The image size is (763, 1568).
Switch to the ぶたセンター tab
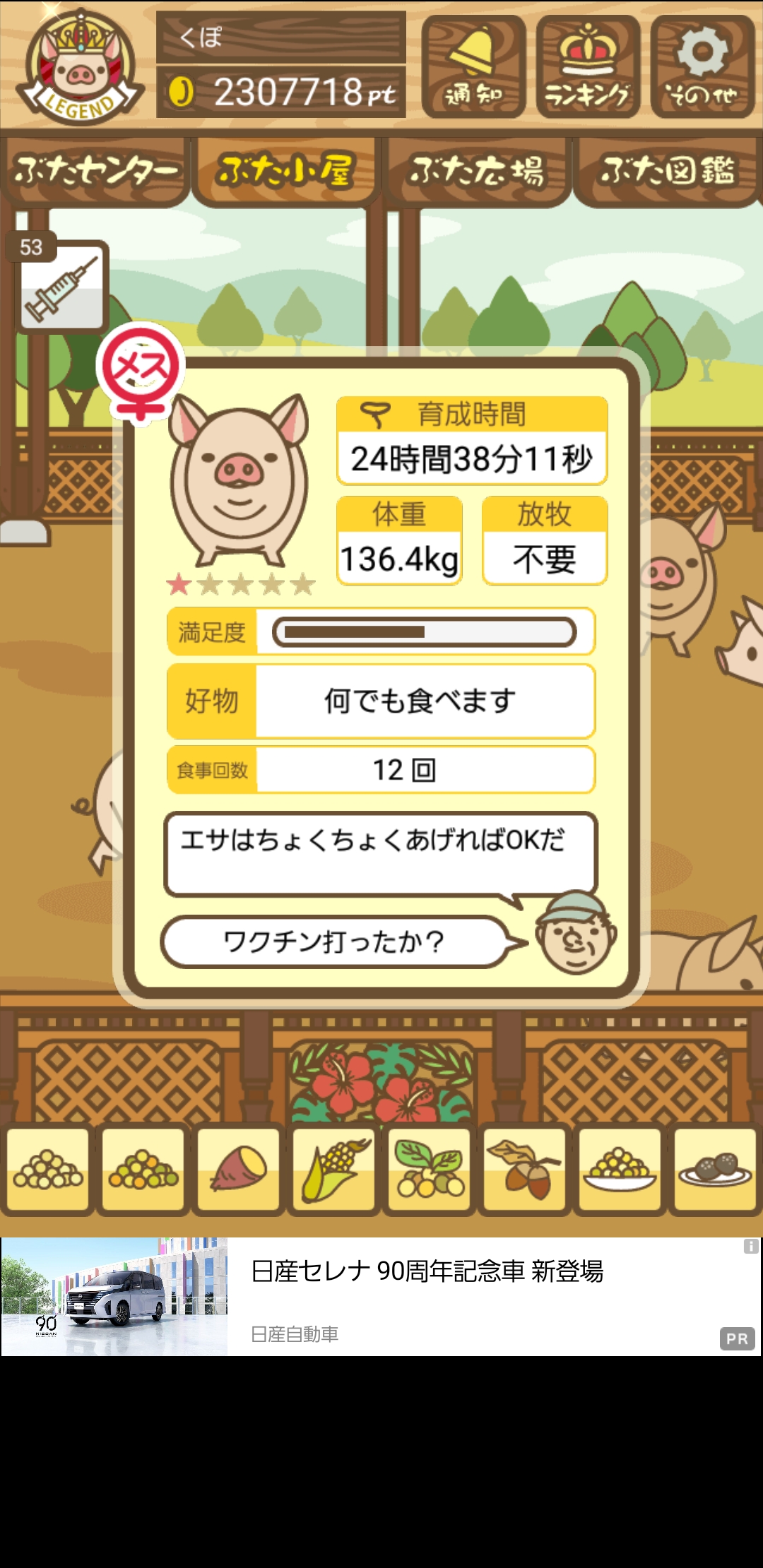click(95, 172)
